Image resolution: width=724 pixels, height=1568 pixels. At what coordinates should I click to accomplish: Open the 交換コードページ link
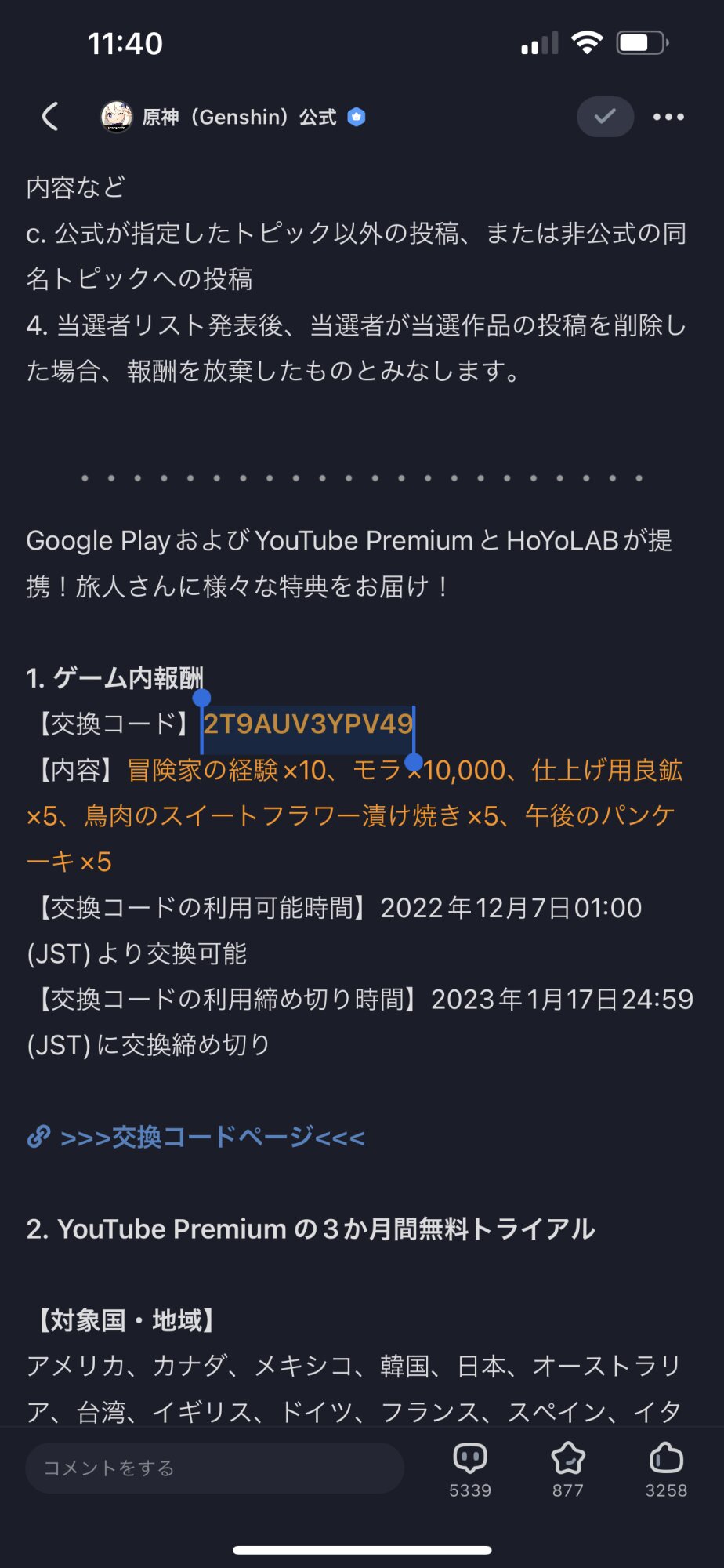pos(197,1137)
